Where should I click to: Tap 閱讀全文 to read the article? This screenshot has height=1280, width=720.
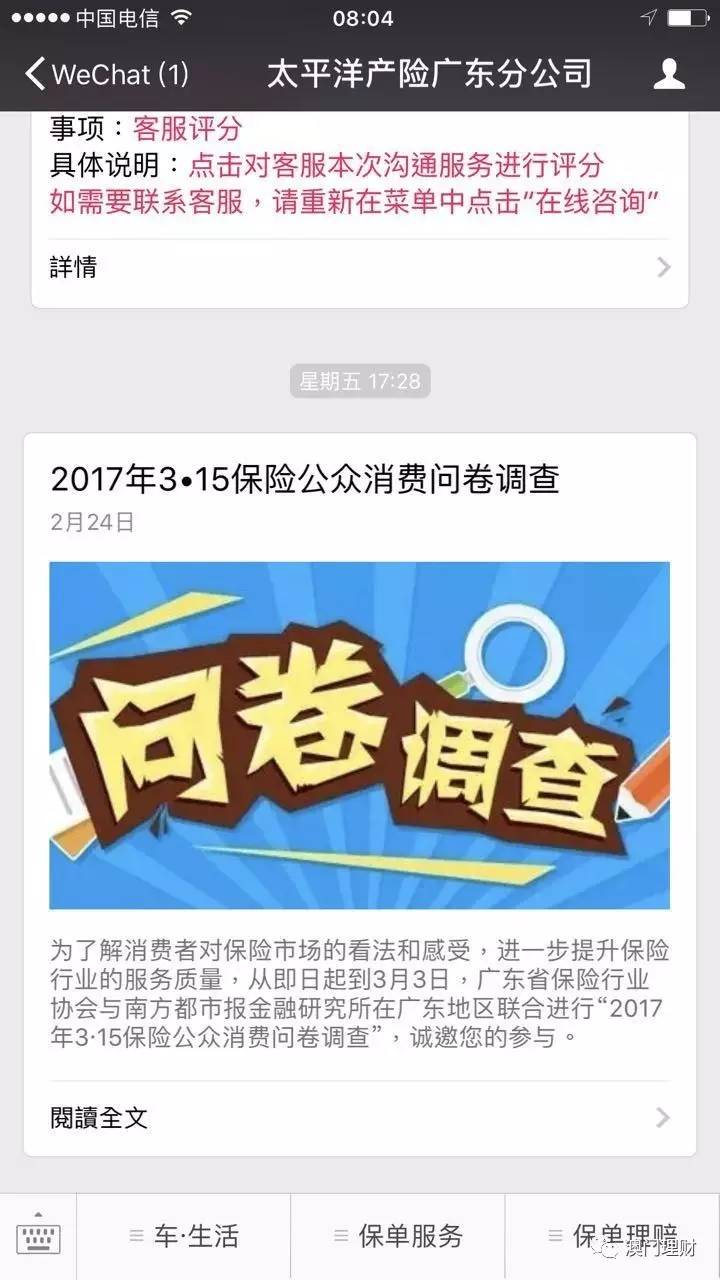click(x=360, y=1117)
